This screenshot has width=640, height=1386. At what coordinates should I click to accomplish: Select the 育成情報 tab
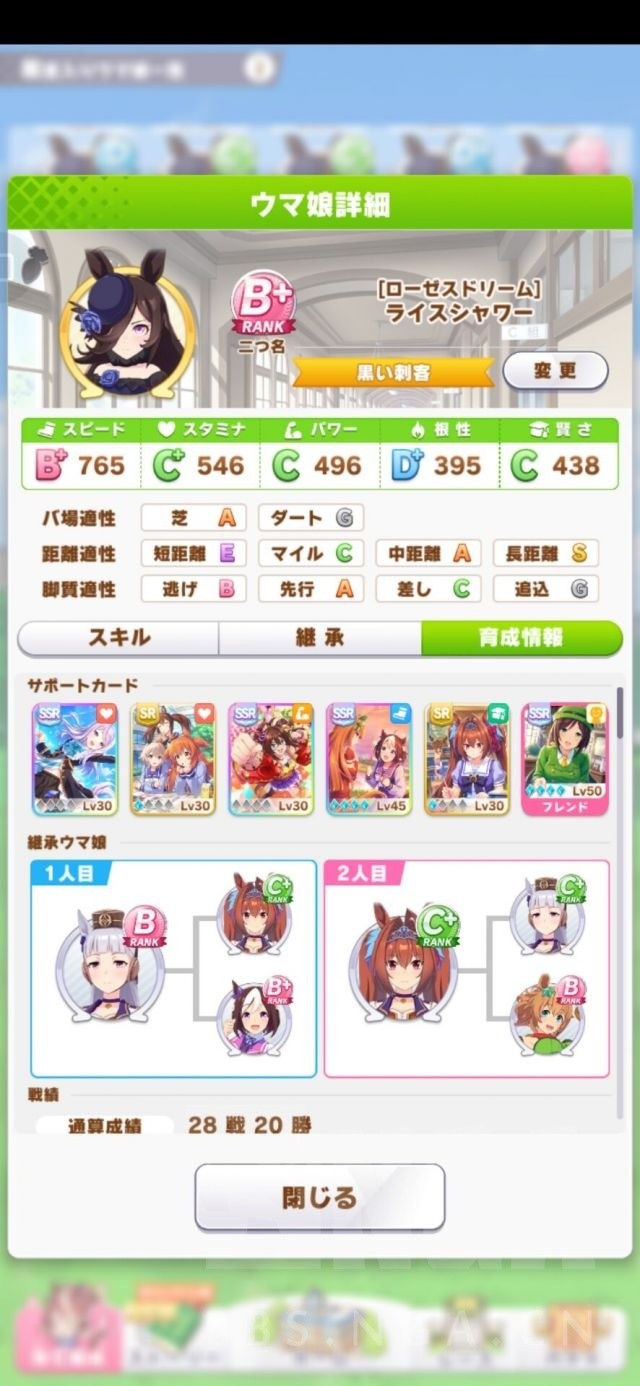520,638
